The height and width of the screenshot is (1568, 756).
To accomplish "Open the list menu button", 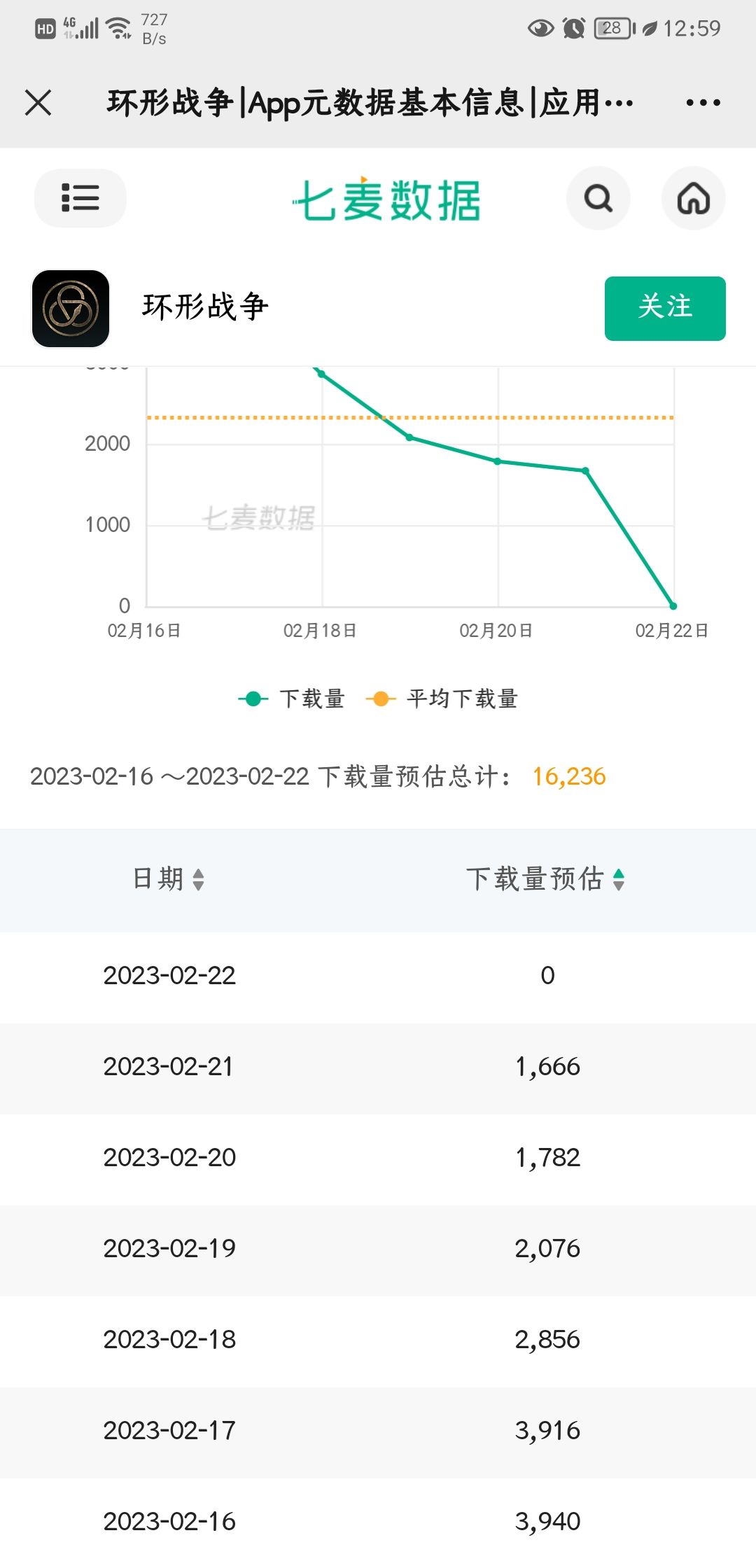I will coord(80,197).
